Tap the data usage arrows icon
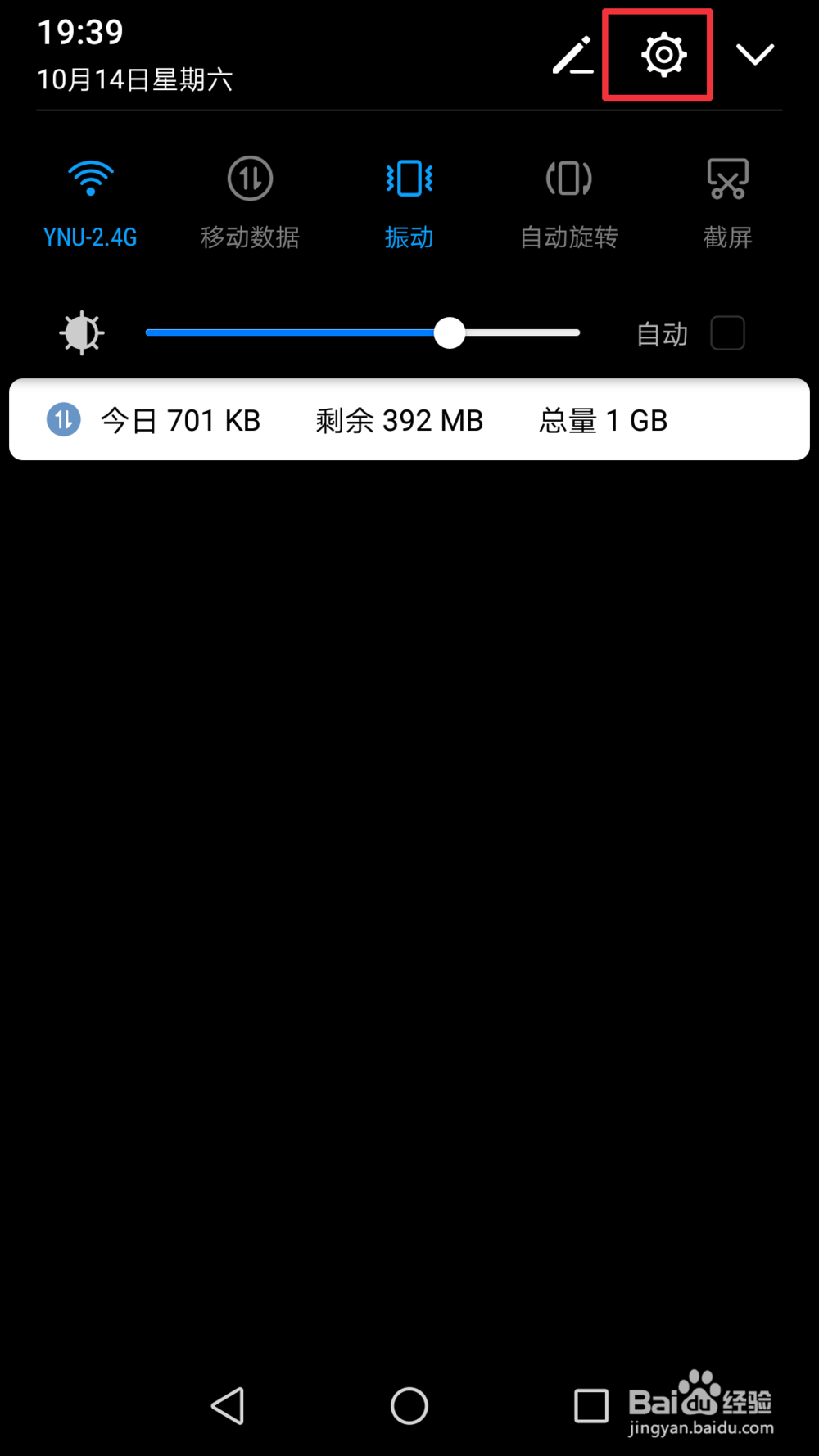The width and height of the screenshot is (819, 1456). pos(62,418)
